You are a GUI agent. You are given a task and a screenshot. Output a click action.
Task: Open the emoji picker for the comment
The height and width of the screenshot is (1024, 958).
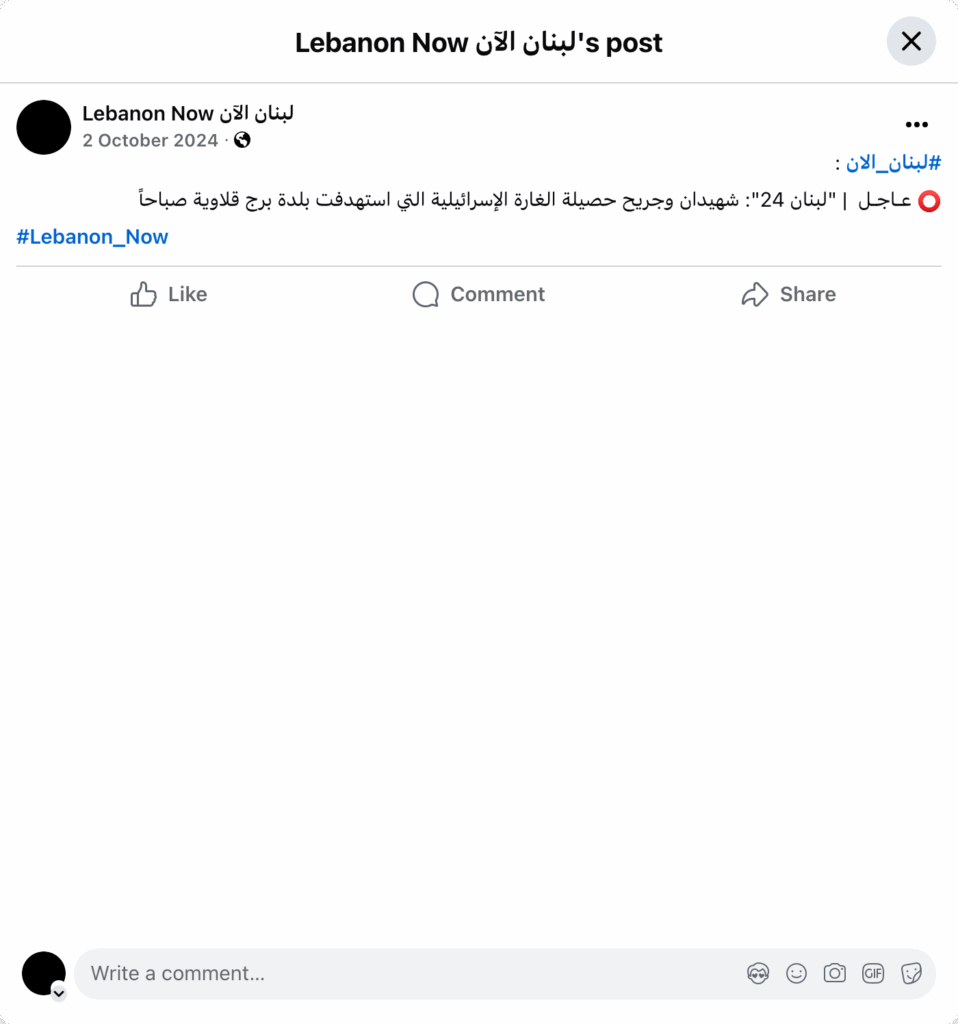796,973
